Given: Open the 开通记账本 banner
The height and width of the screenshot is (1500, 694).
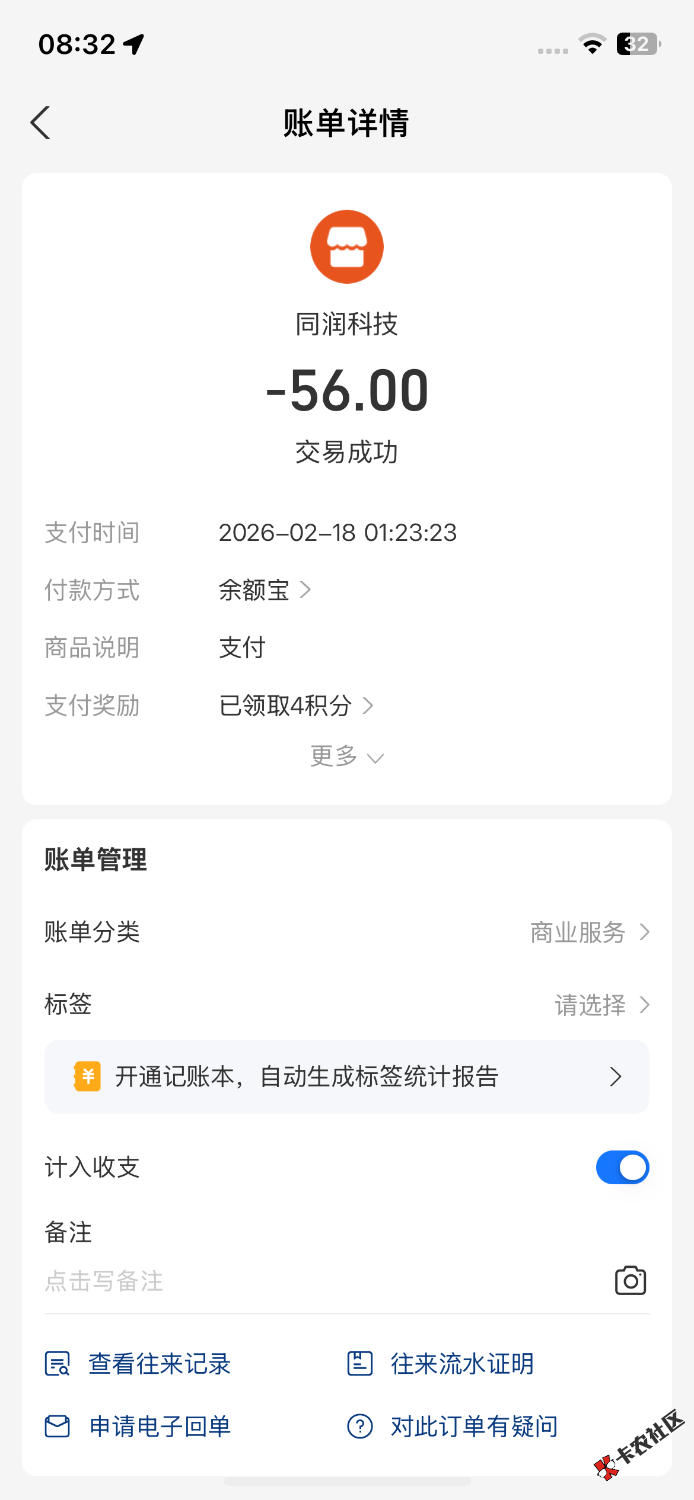Looking at the screenshot, I should tap(346, 1077).
